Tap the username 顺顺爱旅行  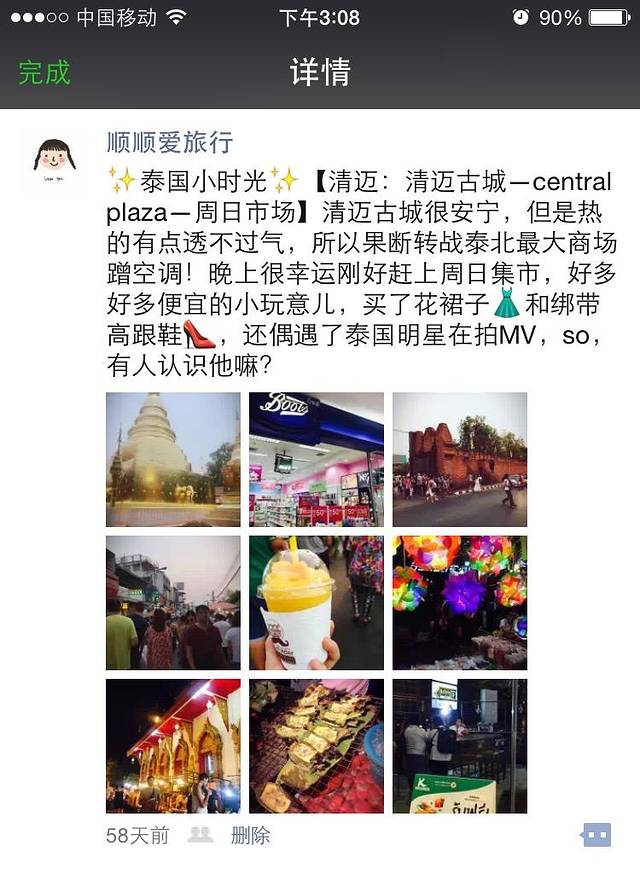170,142
